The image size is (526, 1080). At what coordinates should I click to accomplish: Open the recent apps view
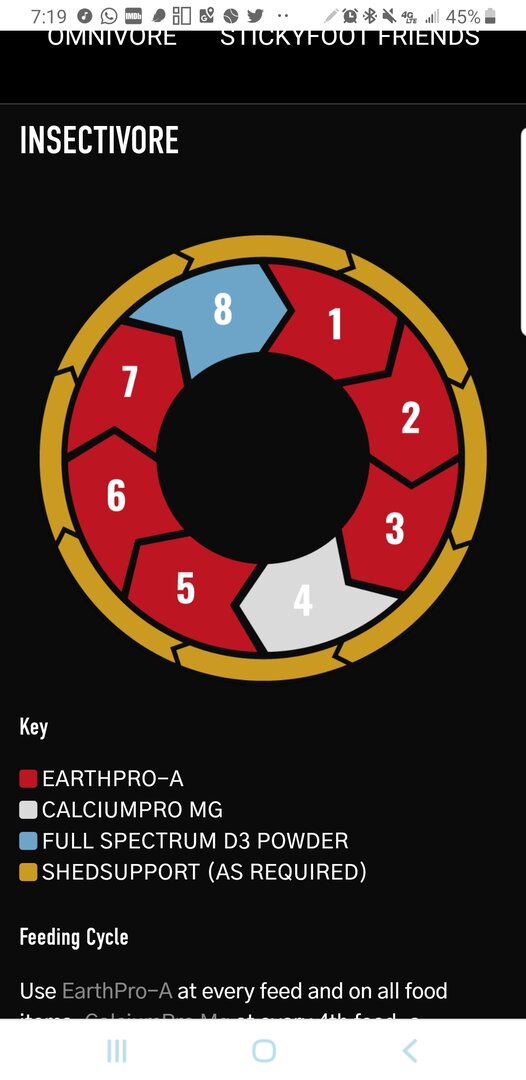click(117, 1050)
